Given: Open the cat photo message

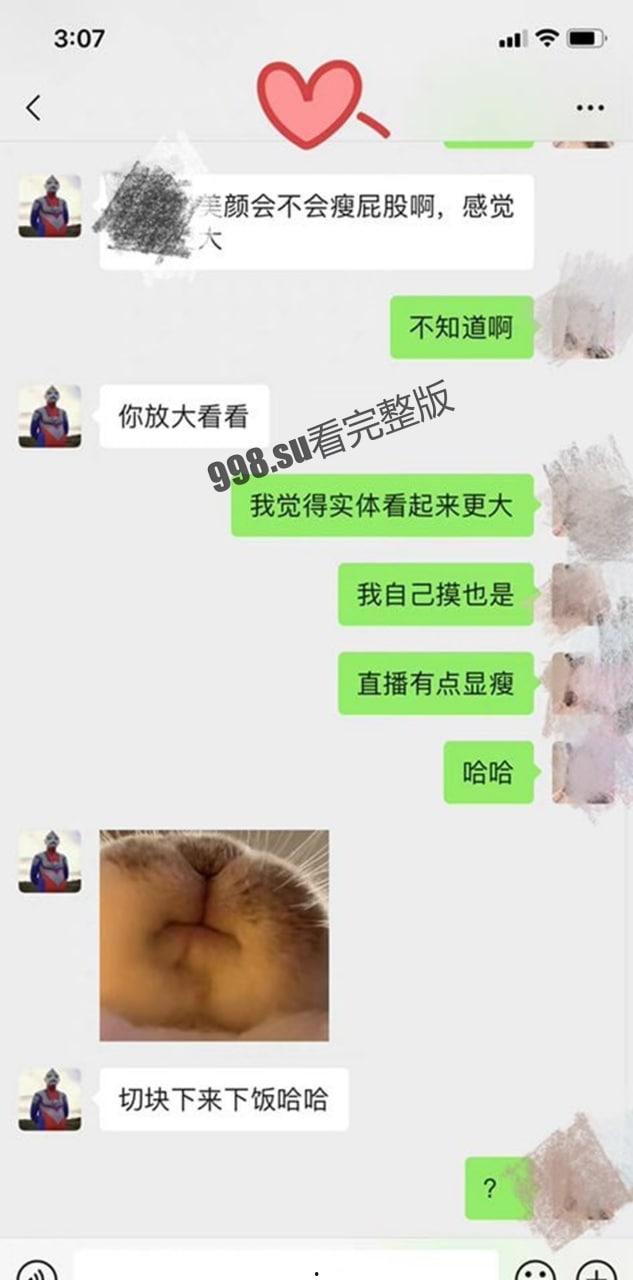Looking at the screenshot, I should point(214,935).
